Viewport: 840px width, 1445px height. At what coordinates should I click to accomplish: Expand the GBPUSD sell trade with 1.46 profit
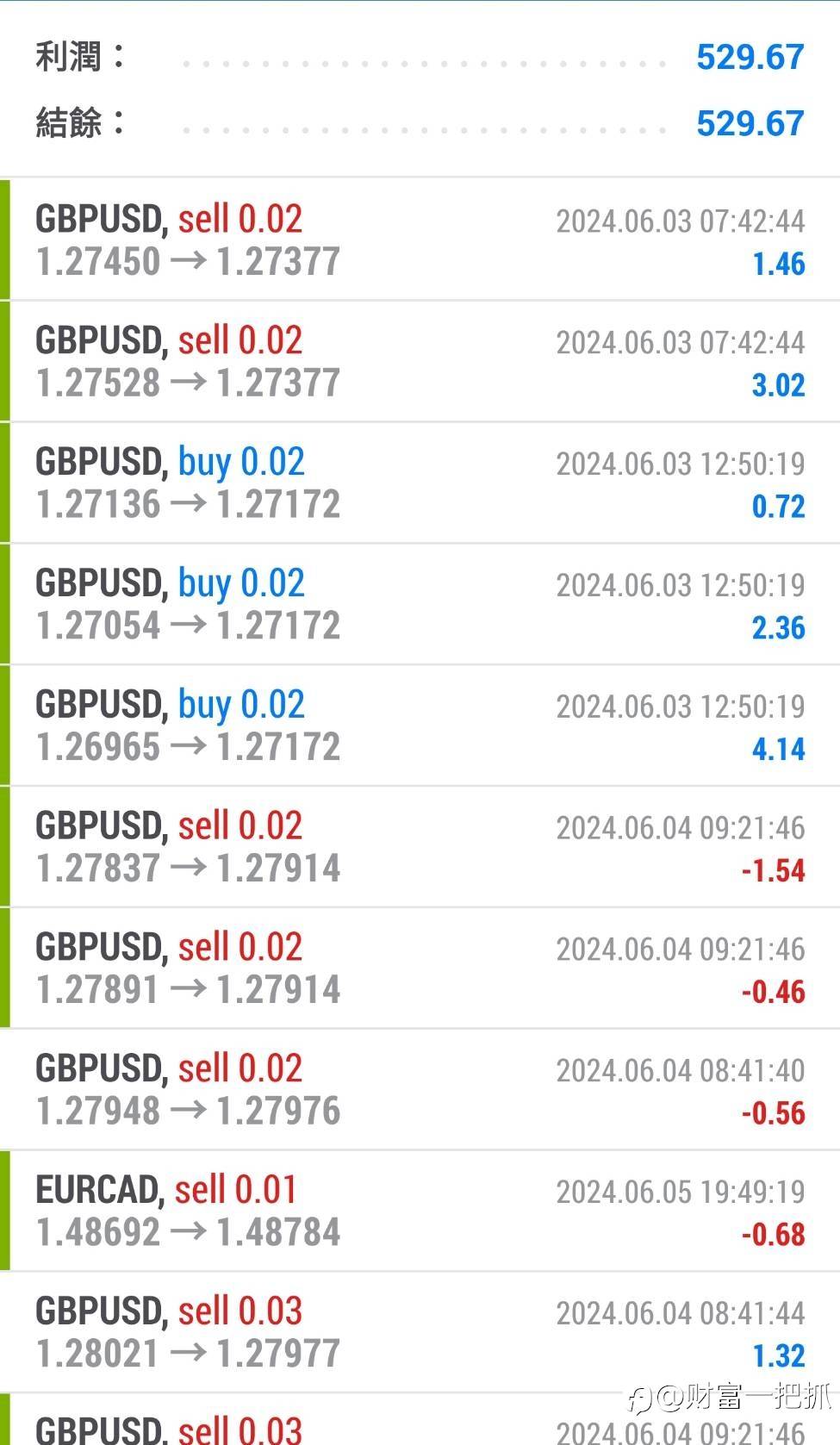pyautogui.click(x=420, y=240)
